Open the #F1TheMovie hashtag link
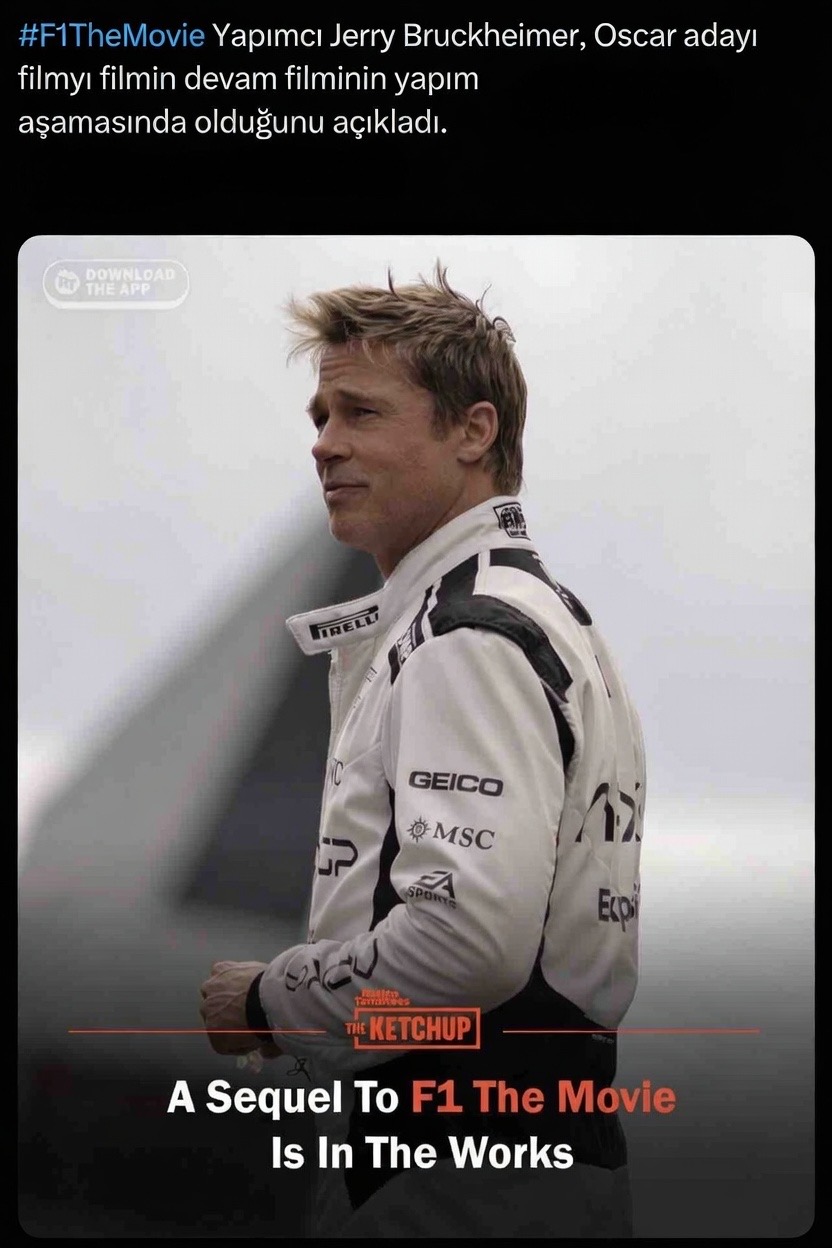 (x=111, y=37)
